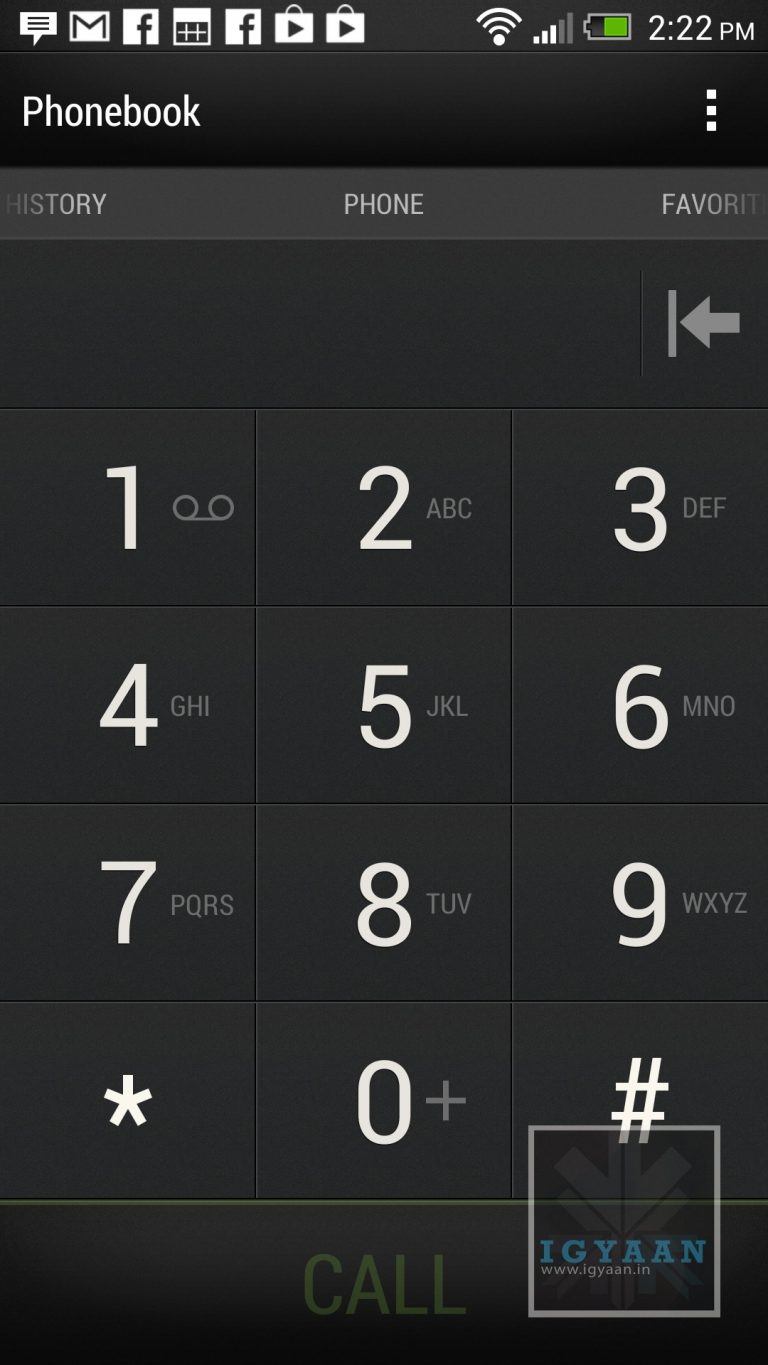Screen dimensions: 768x1365
Task: Tap the star key
Action: [x=128, y=1101]
